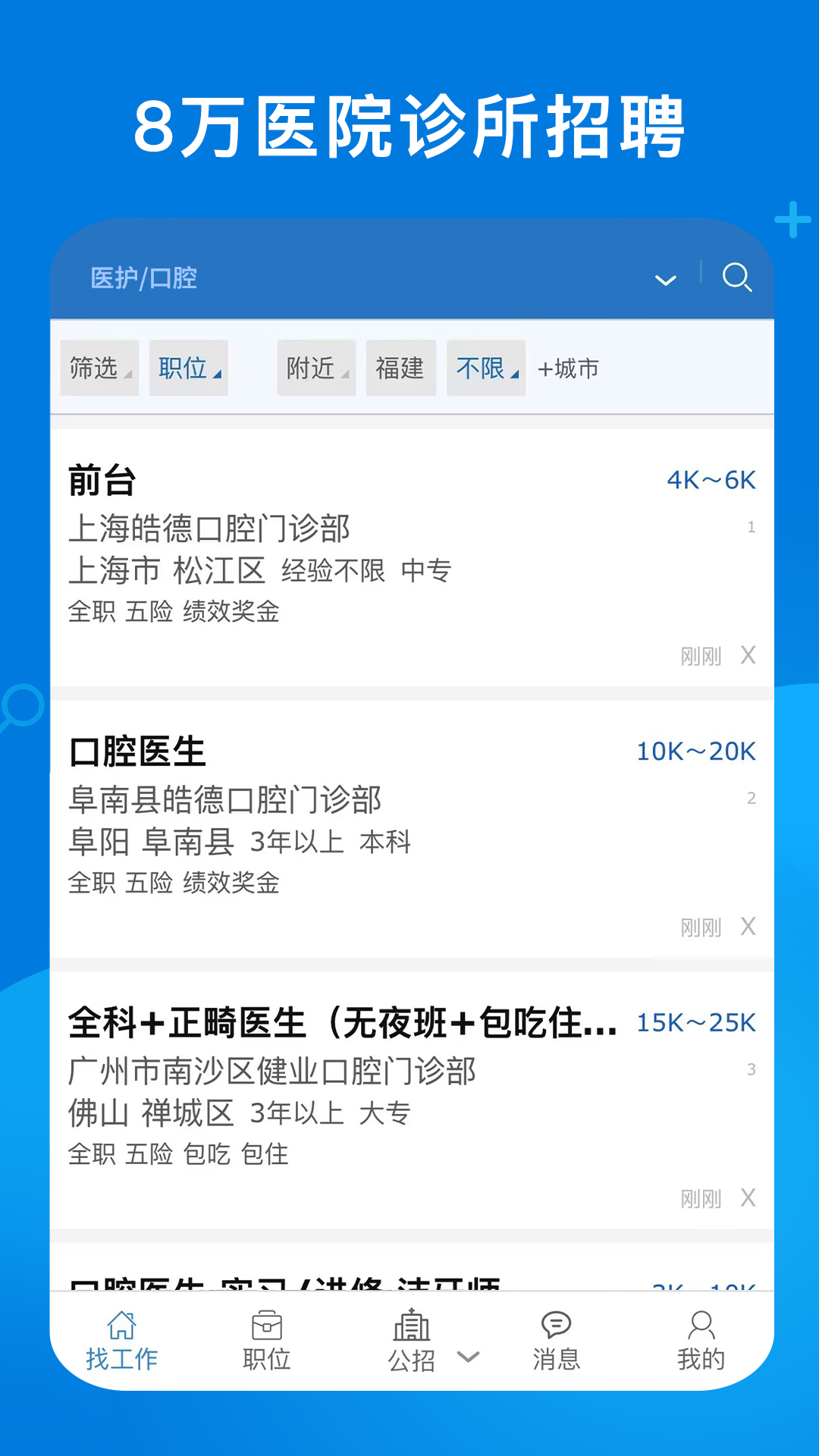Dismiss the 口腔医生 listing with X
The width and height of the screenshot is (819, 1456).
pos(748,927)
